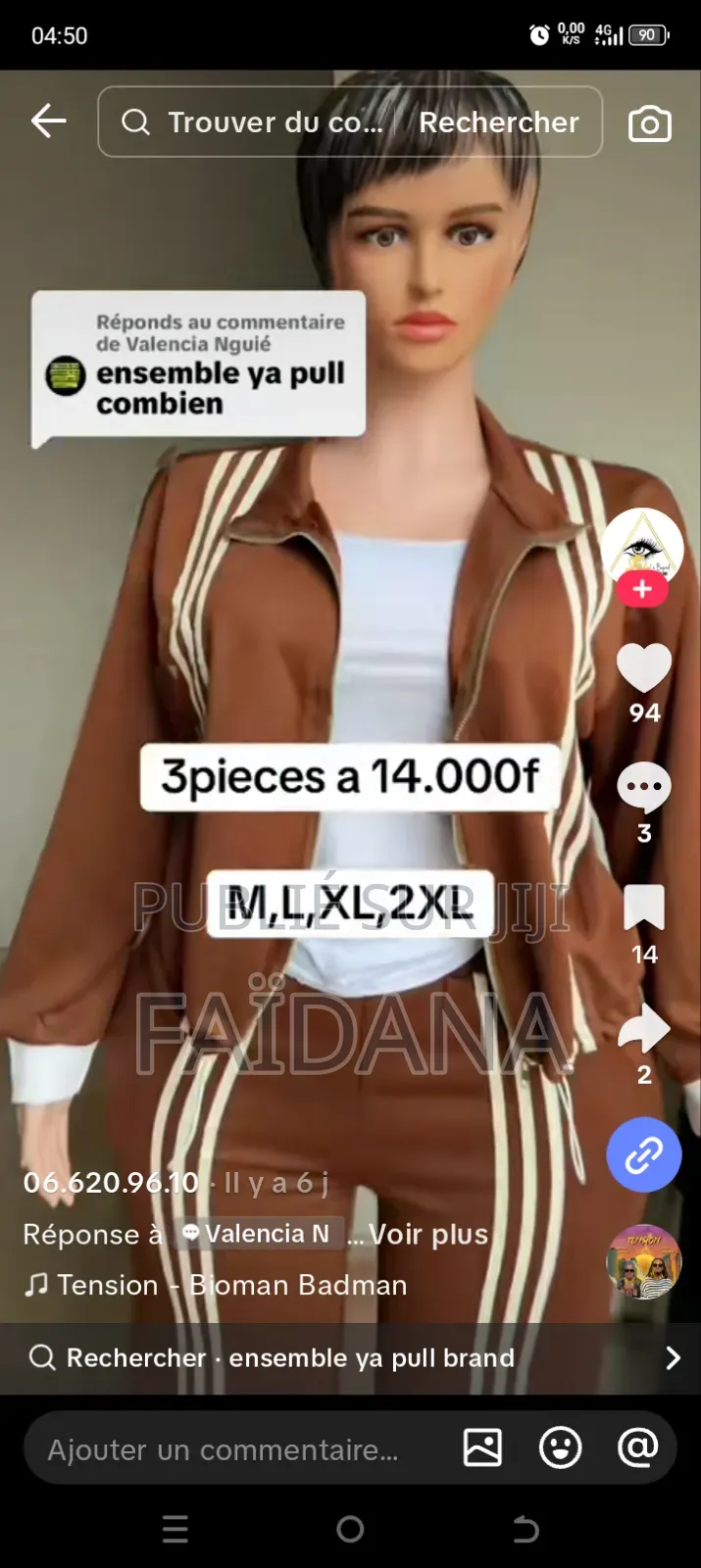This screenshot has height=1568, width=701.
Task: Follow the creator with the red plus
Action: point(642,589)
